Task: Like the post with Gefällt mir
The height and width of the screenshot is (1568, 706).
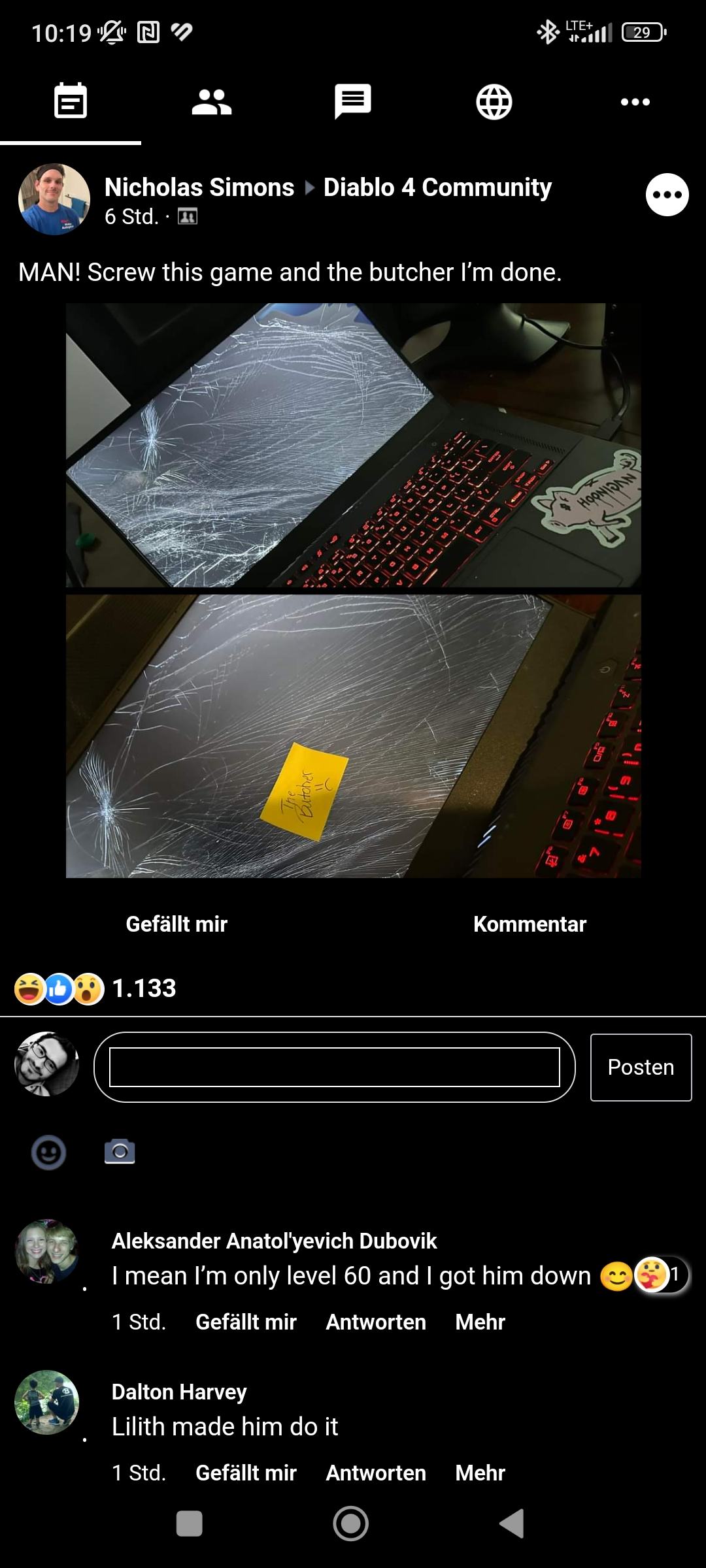Action: point(176,924)
